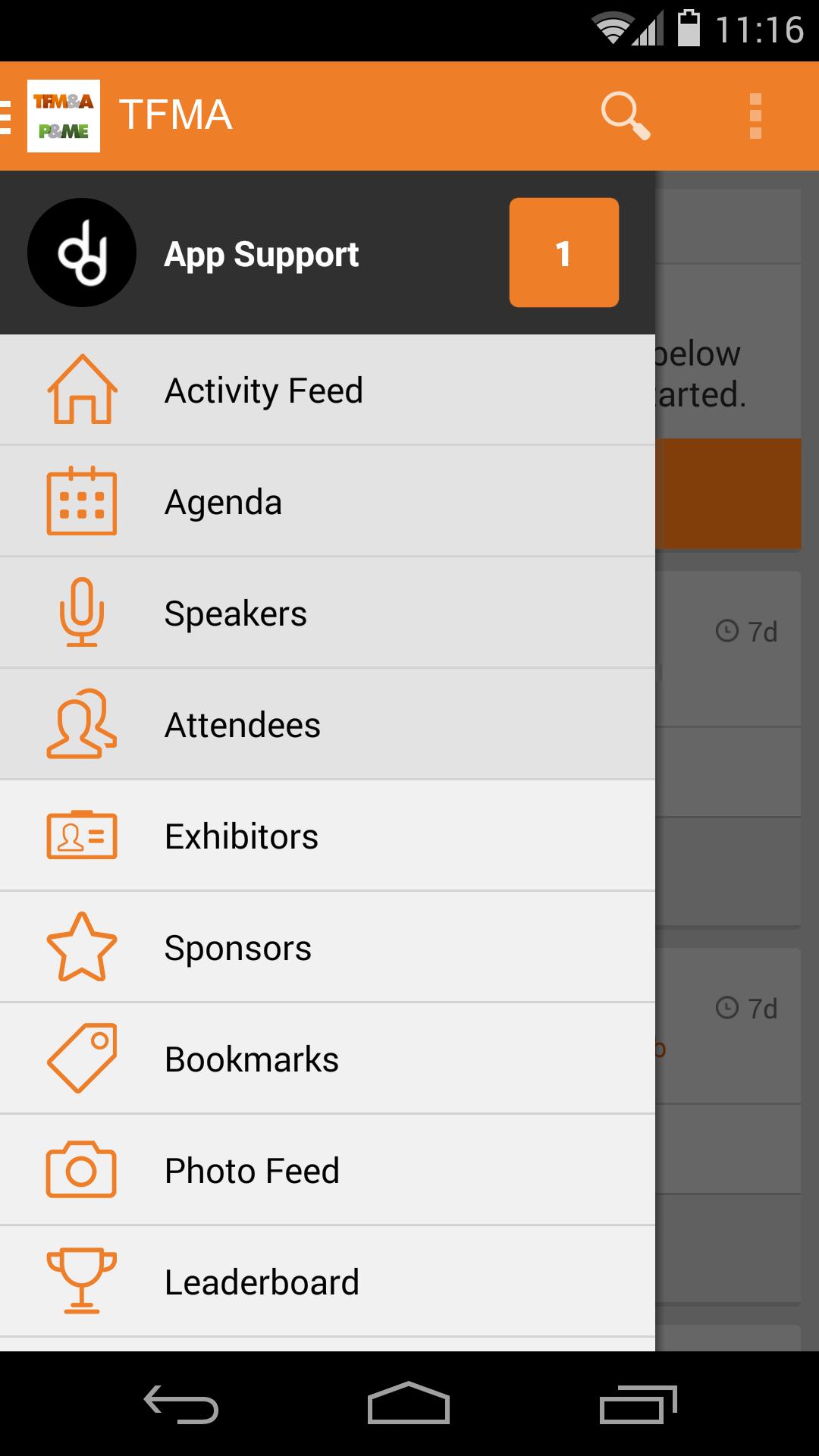Open the Agenda section

coord(328,502)
